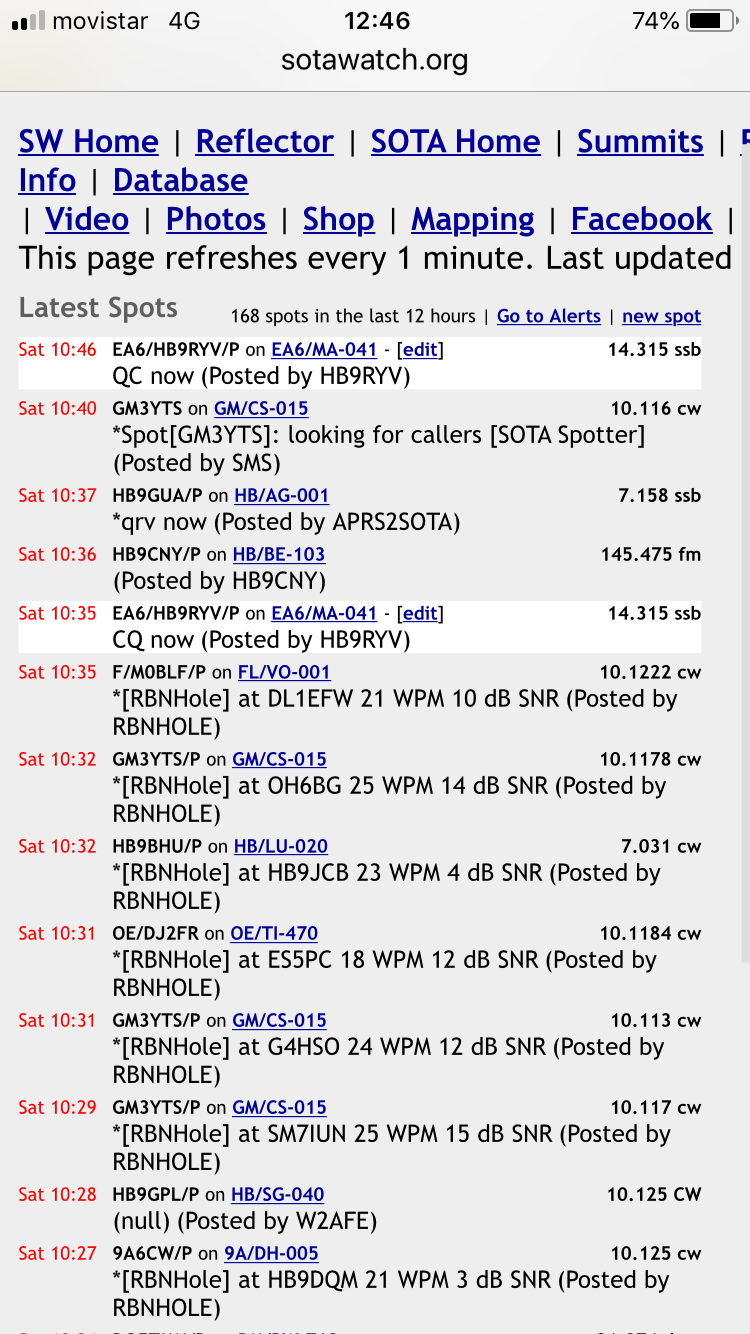Create a new spot
The width and height of the screenshot is (750, 1334).
[x=661, y=316]
